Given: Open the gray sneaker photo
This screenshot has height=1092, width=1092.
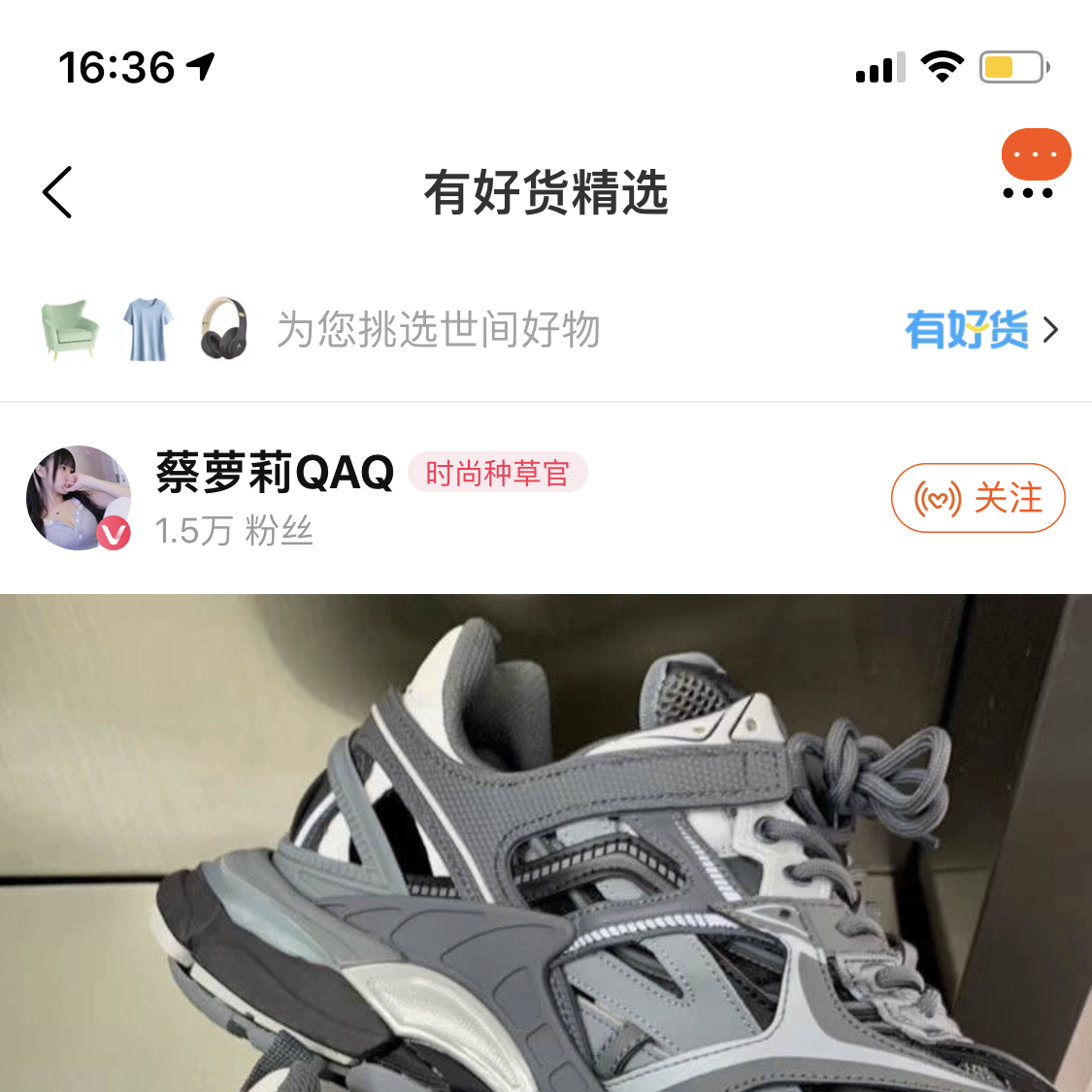Looking at the screenshot, I should pos(546,844).
